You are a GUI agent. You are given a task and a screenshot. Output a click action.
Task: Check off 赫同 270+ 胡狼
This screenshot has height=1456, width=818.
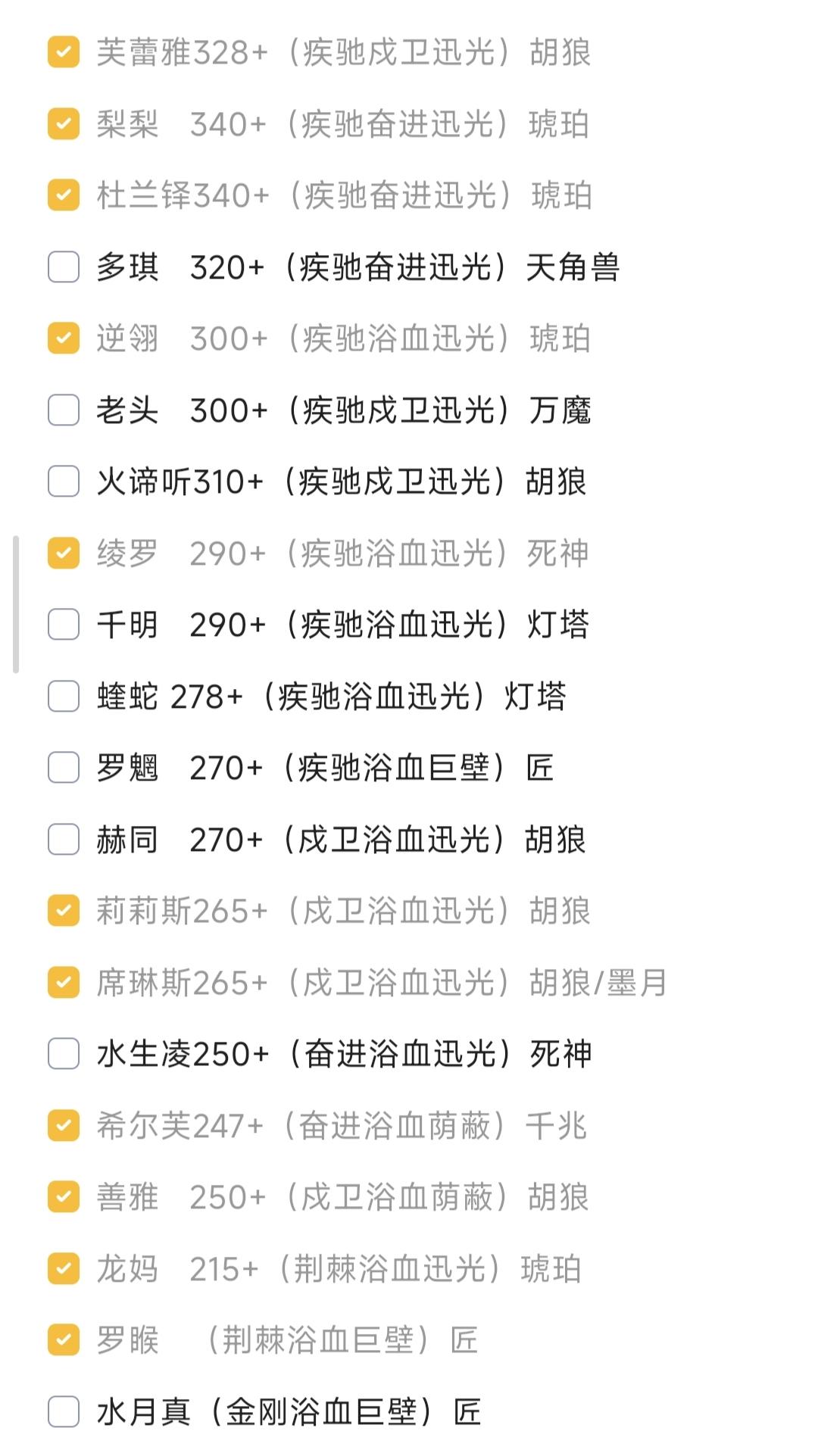[64, 839]
